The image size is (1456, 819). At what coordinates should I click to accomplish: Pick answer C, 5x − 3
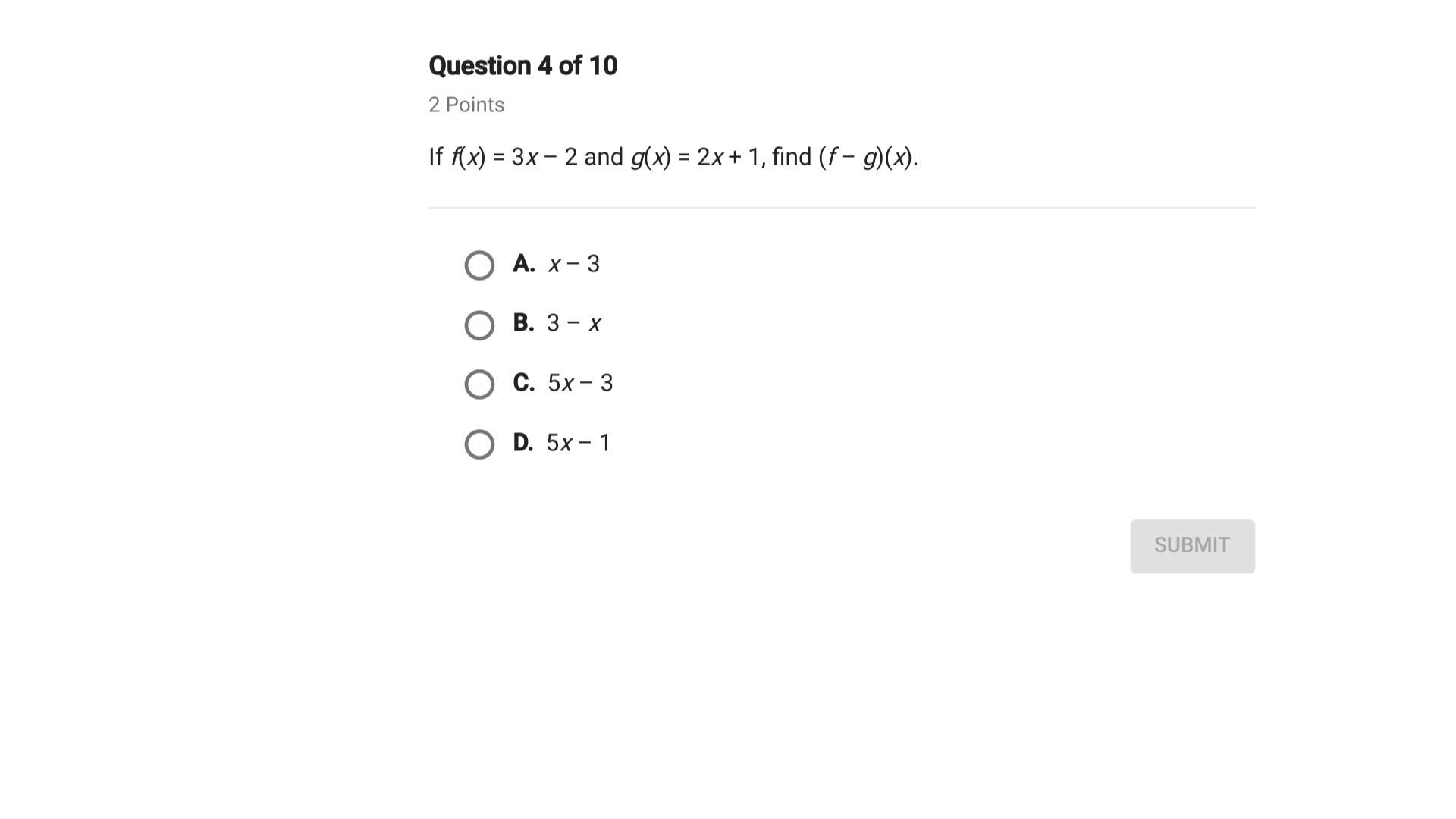479,384
